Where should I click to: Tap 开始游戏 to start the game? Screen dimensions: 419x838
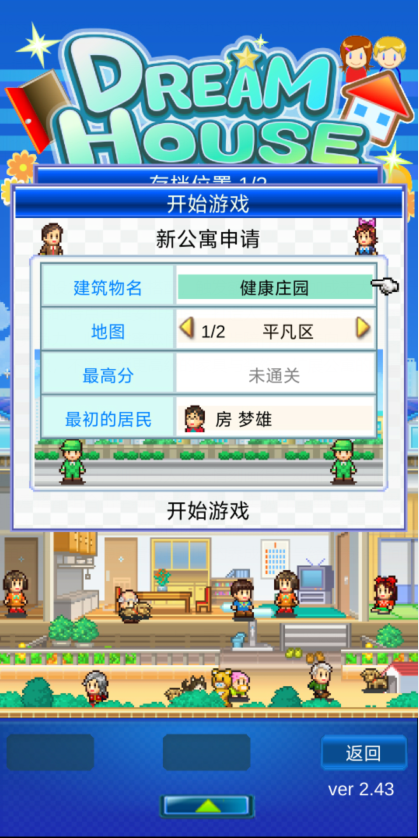[x=208, y=511]
